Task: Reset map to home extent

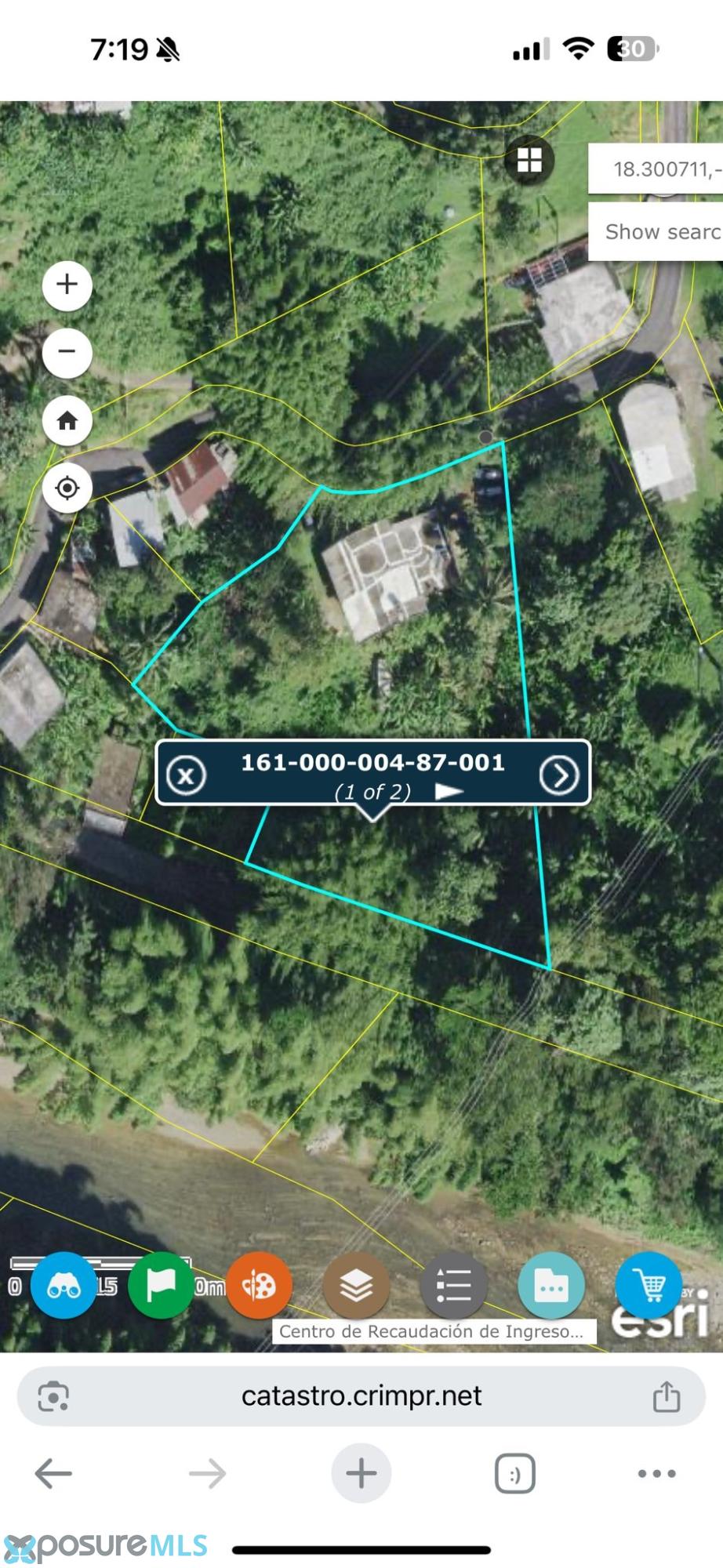Action: [x=67, y=421]
